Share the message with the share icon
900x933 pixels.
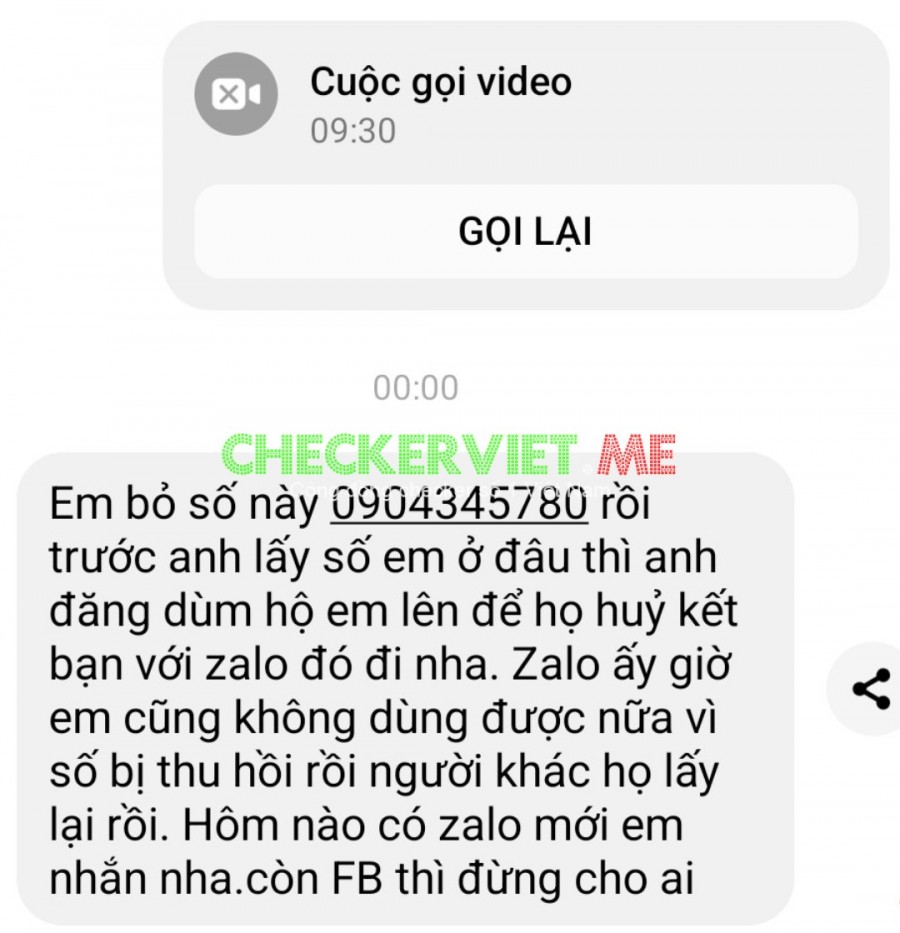[870, 689]
